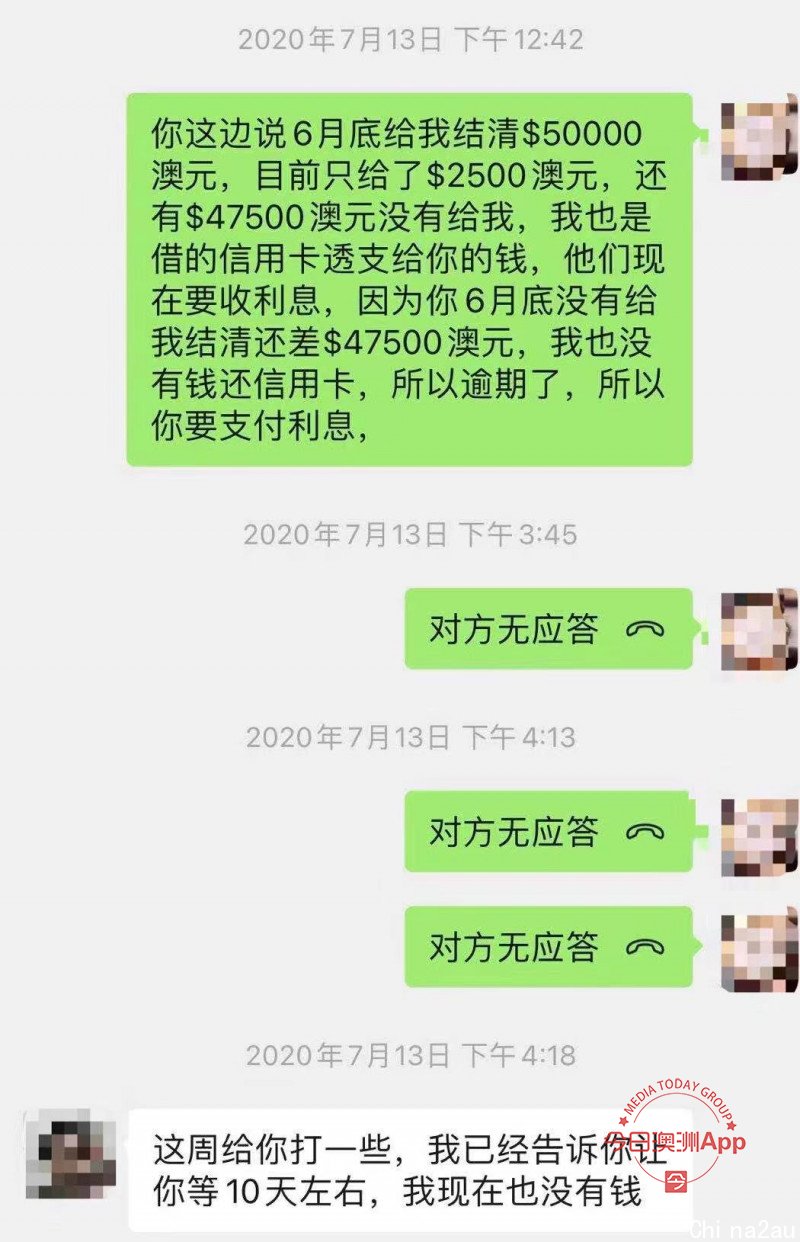The image size is (800, 1242).
Task: Open sender's avatar beside the $50000澳元 message
Action: pos(760,137)
